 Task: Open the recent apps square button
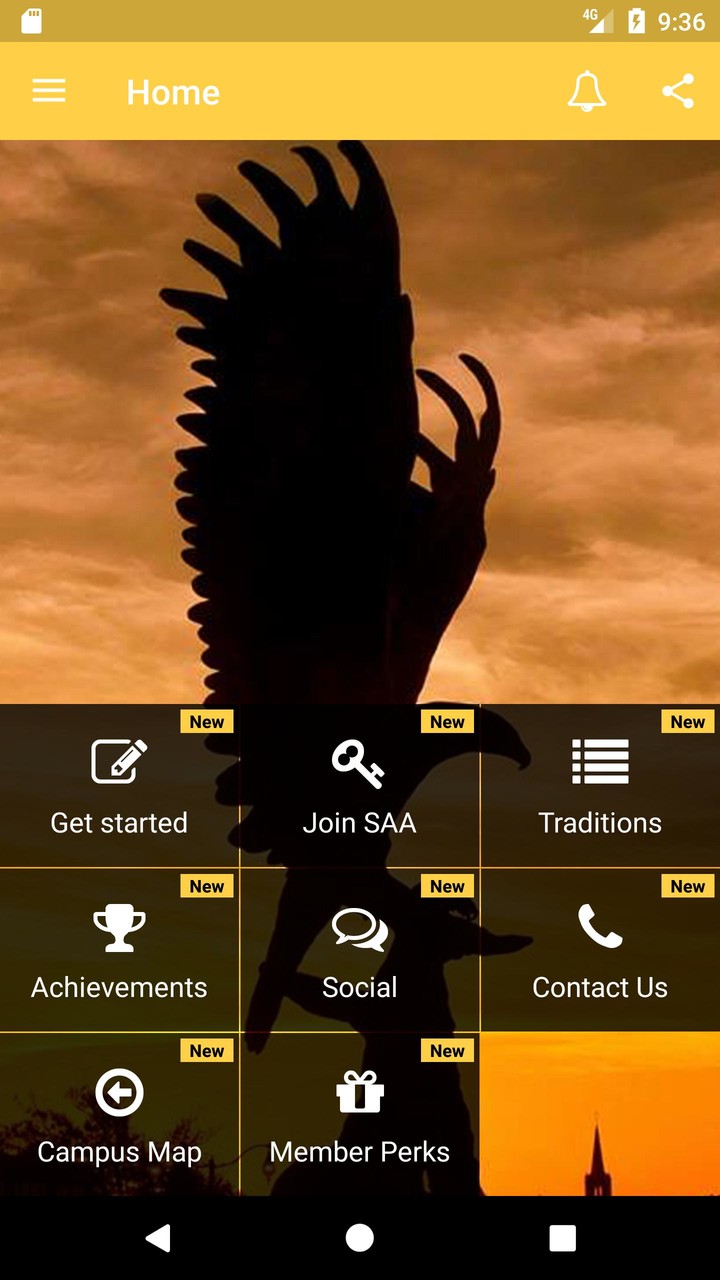click(561, 1238)
